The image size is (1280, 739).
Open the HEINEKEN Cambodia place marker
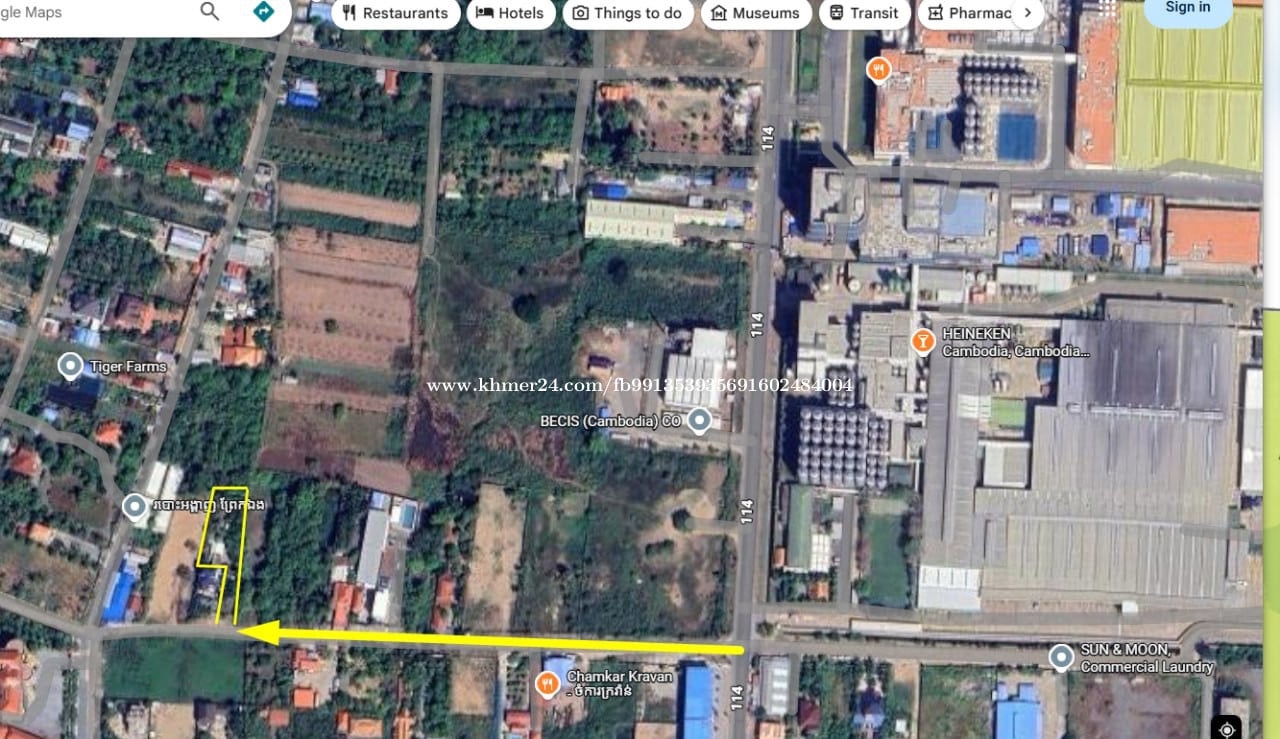click(922, 342)
